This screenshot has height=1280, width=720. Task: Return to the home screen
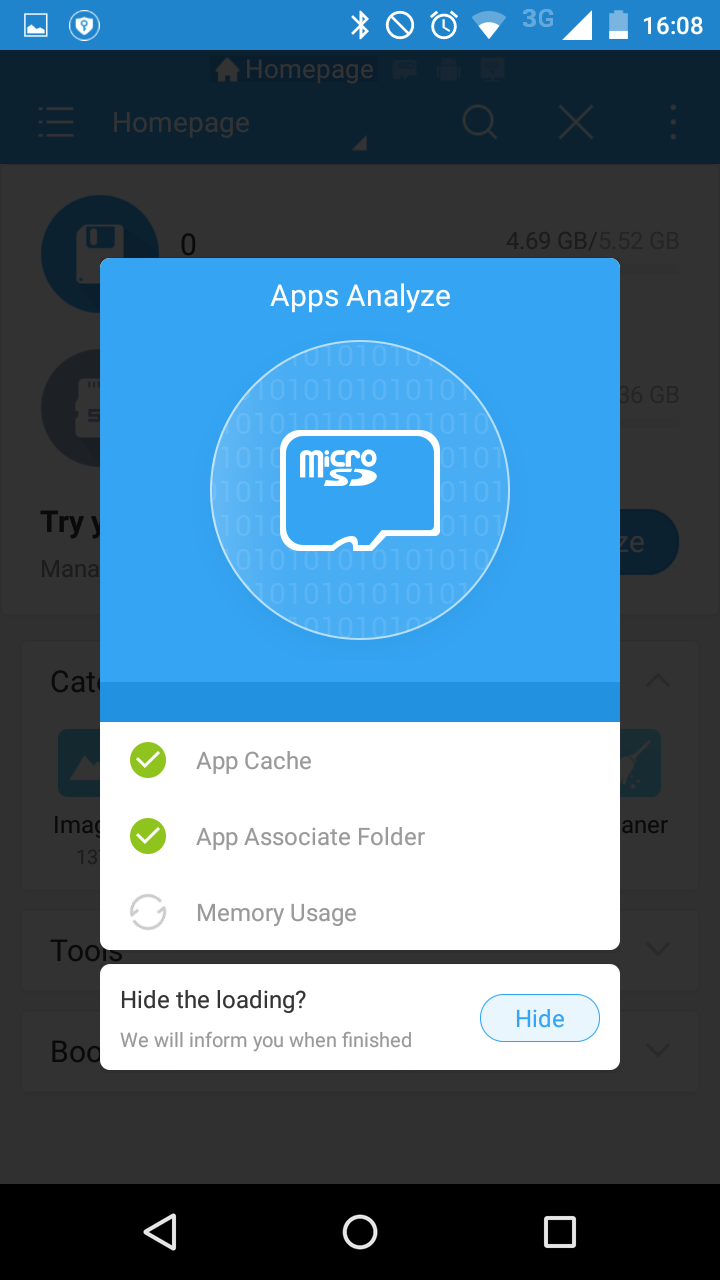360,1232
